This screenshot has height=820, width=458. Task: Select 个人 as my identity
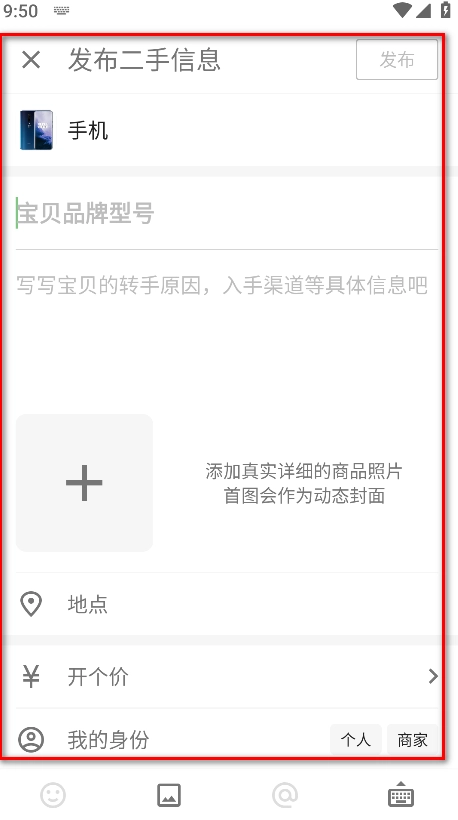[x=356, y=739]
